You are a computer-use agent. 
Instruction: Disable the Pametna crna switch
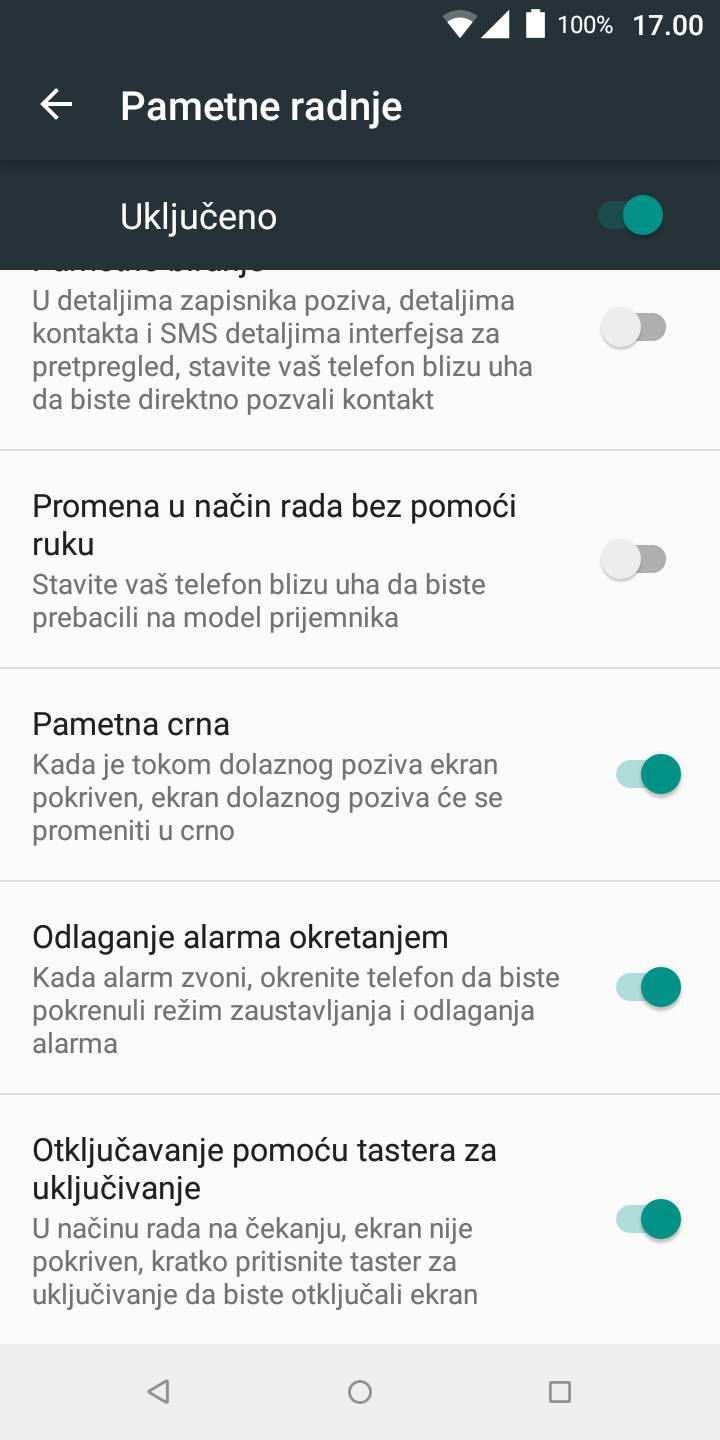click(x=648, y=774)
